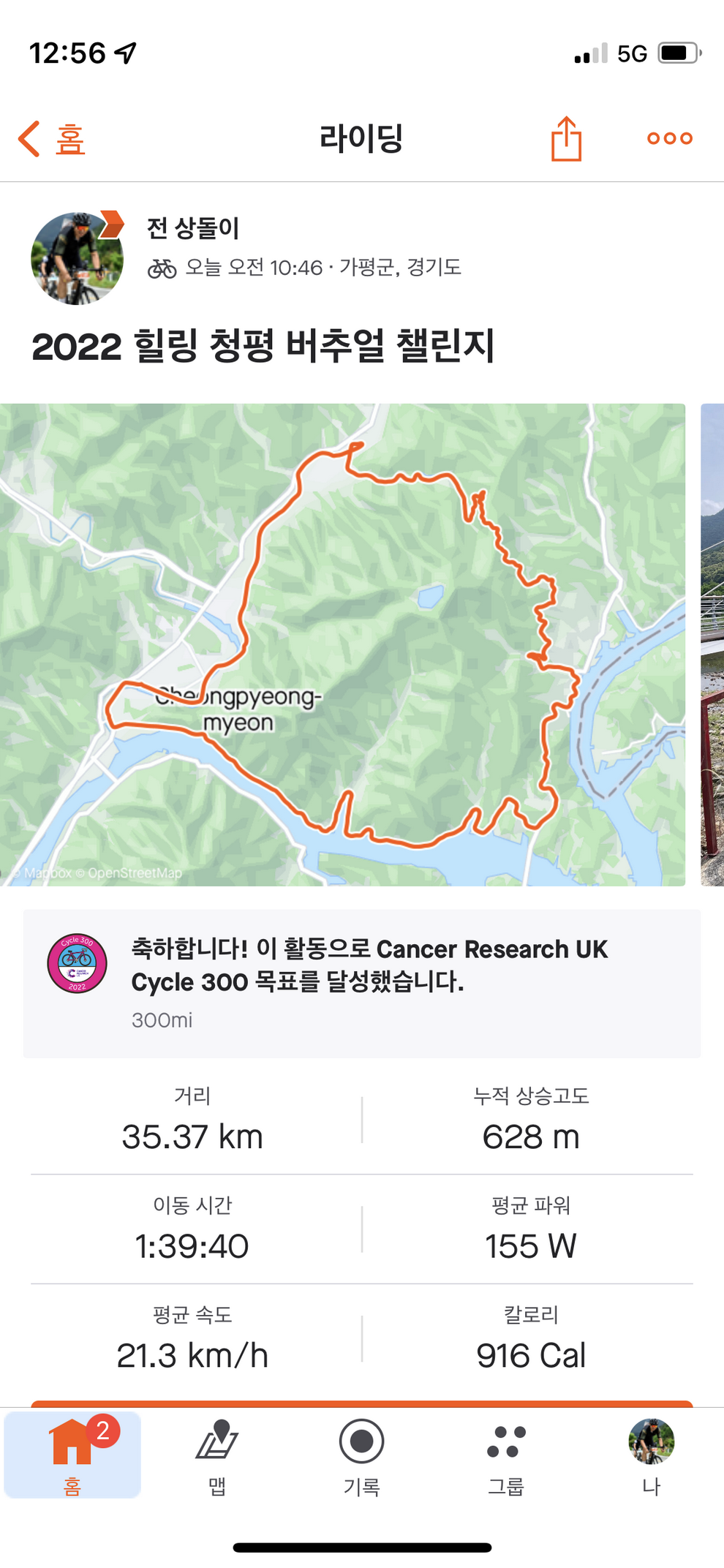
Task: Open the route map
Action: (x=342, y=644)
